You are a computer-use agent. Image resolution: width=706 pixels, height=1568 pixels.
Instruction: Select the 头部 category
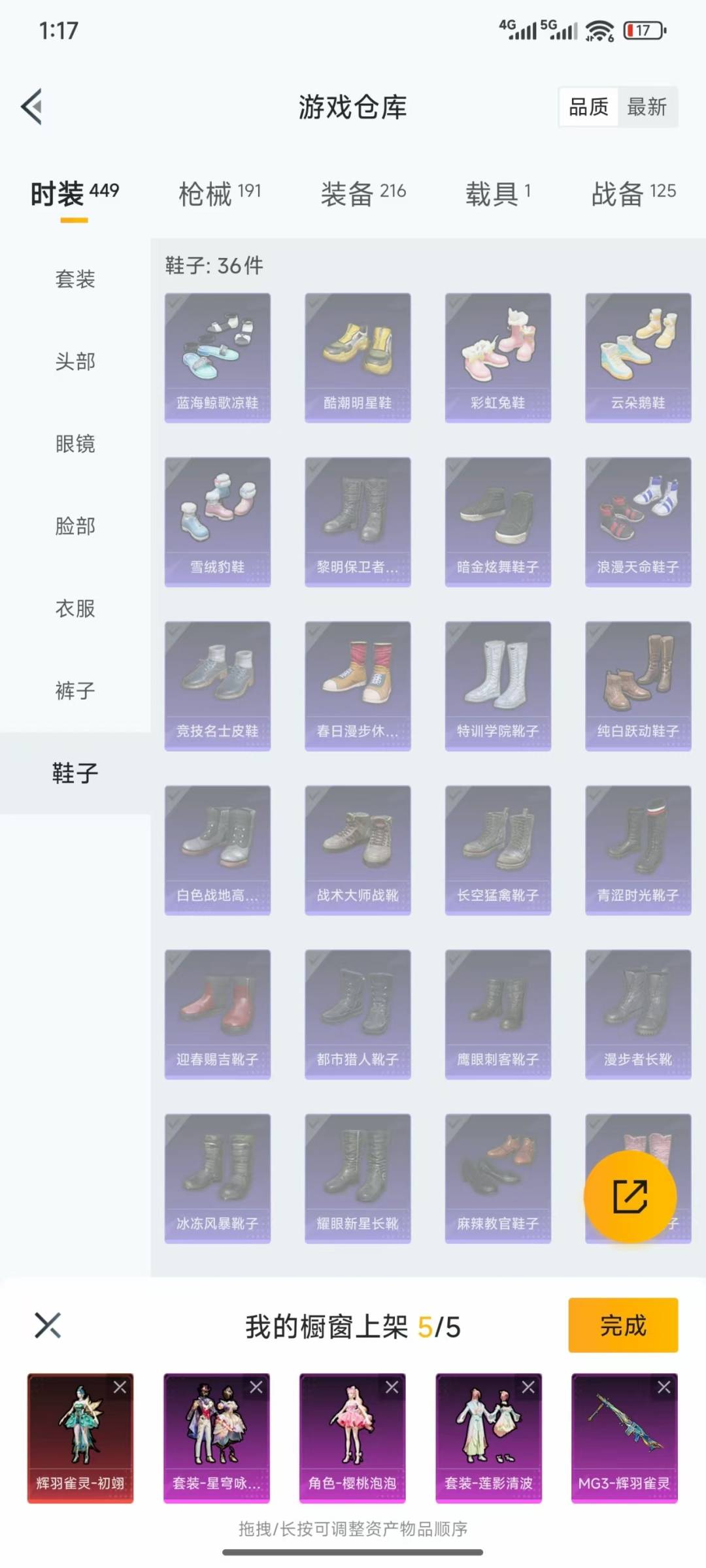tap(75, 361)
